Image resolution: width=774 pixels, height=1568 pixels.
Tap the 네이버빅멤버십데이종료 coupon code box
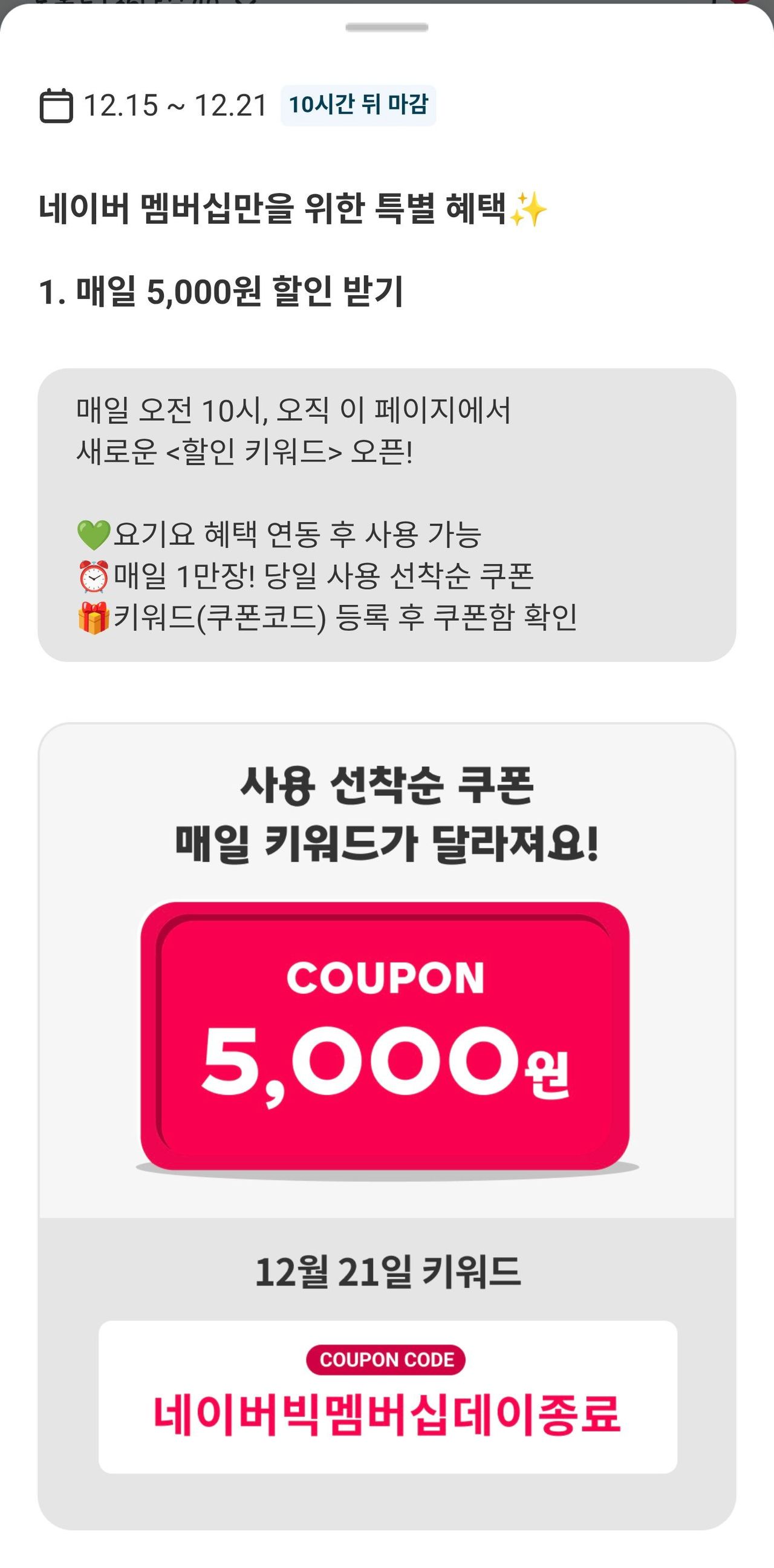click(388, 1397)
